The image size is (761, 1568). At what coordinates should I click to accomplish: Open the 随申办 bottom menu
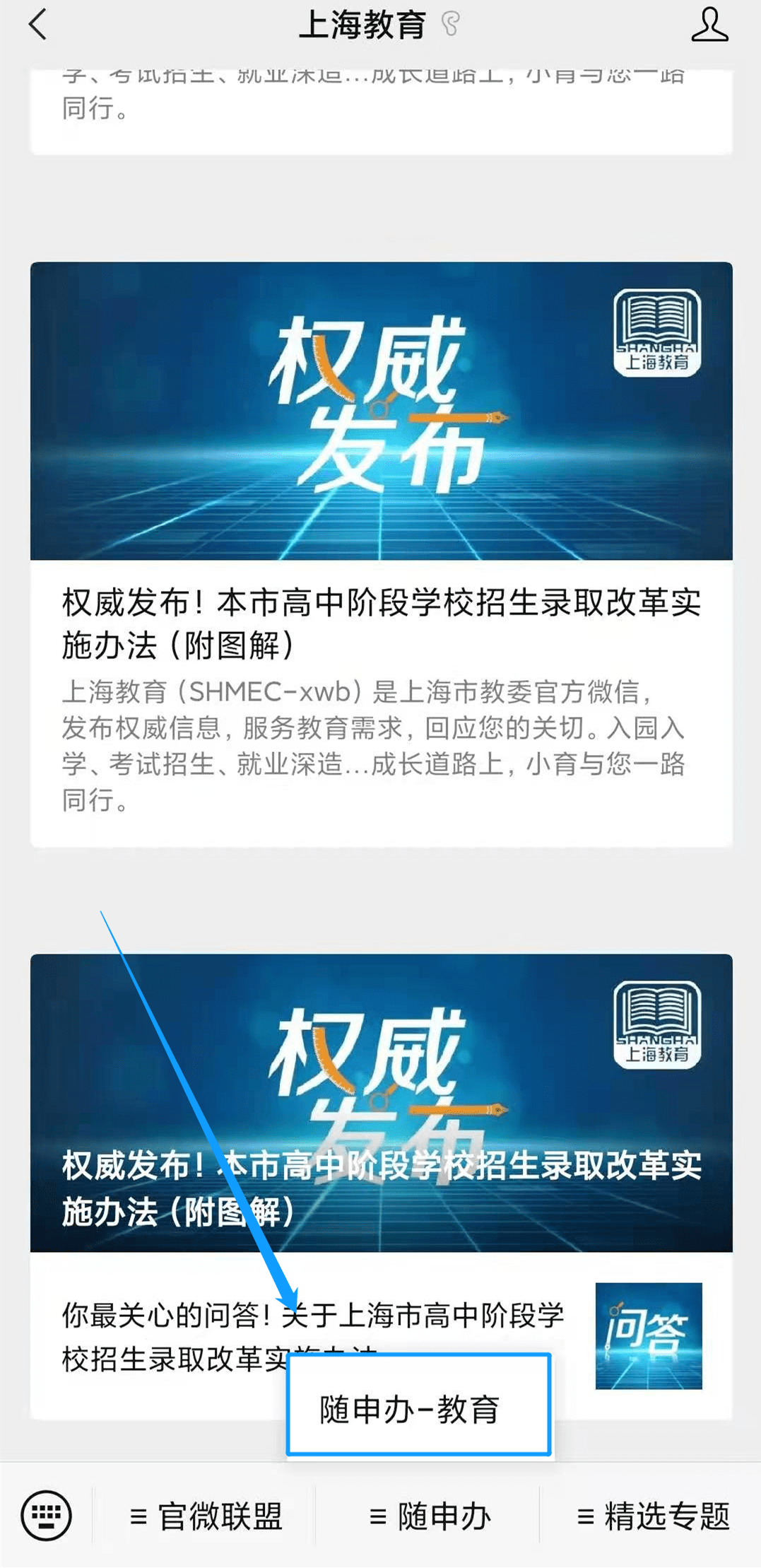coord(430,1516)
